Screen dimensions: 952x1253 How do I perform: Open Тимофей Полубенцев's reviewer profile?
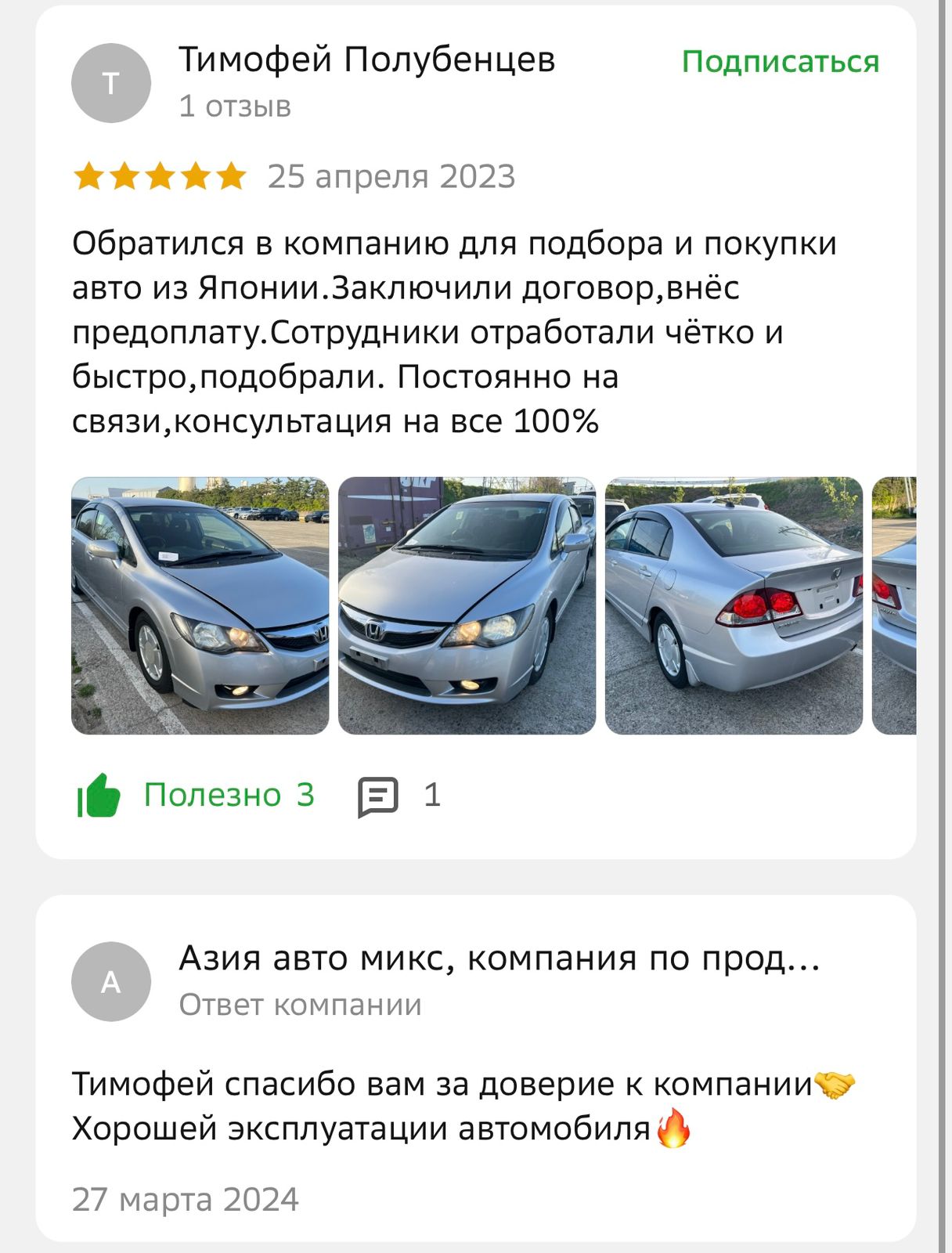[x=366, y=60]
